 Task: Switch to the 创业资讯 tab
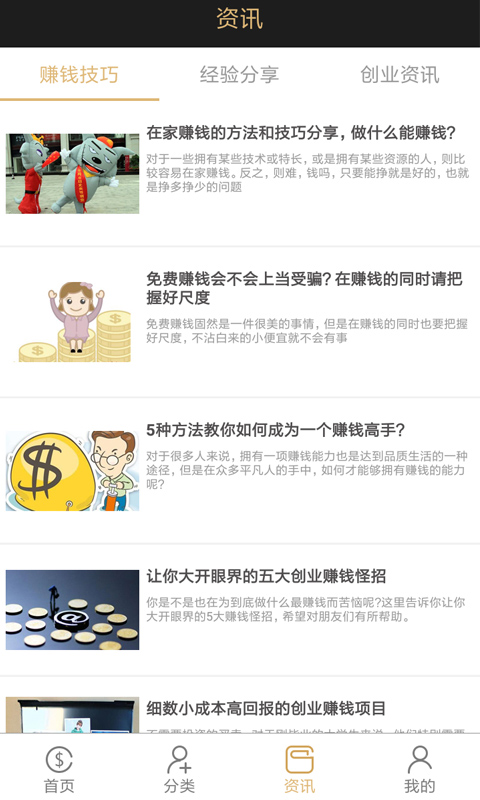pyautogui.click(x=399, y=74)
